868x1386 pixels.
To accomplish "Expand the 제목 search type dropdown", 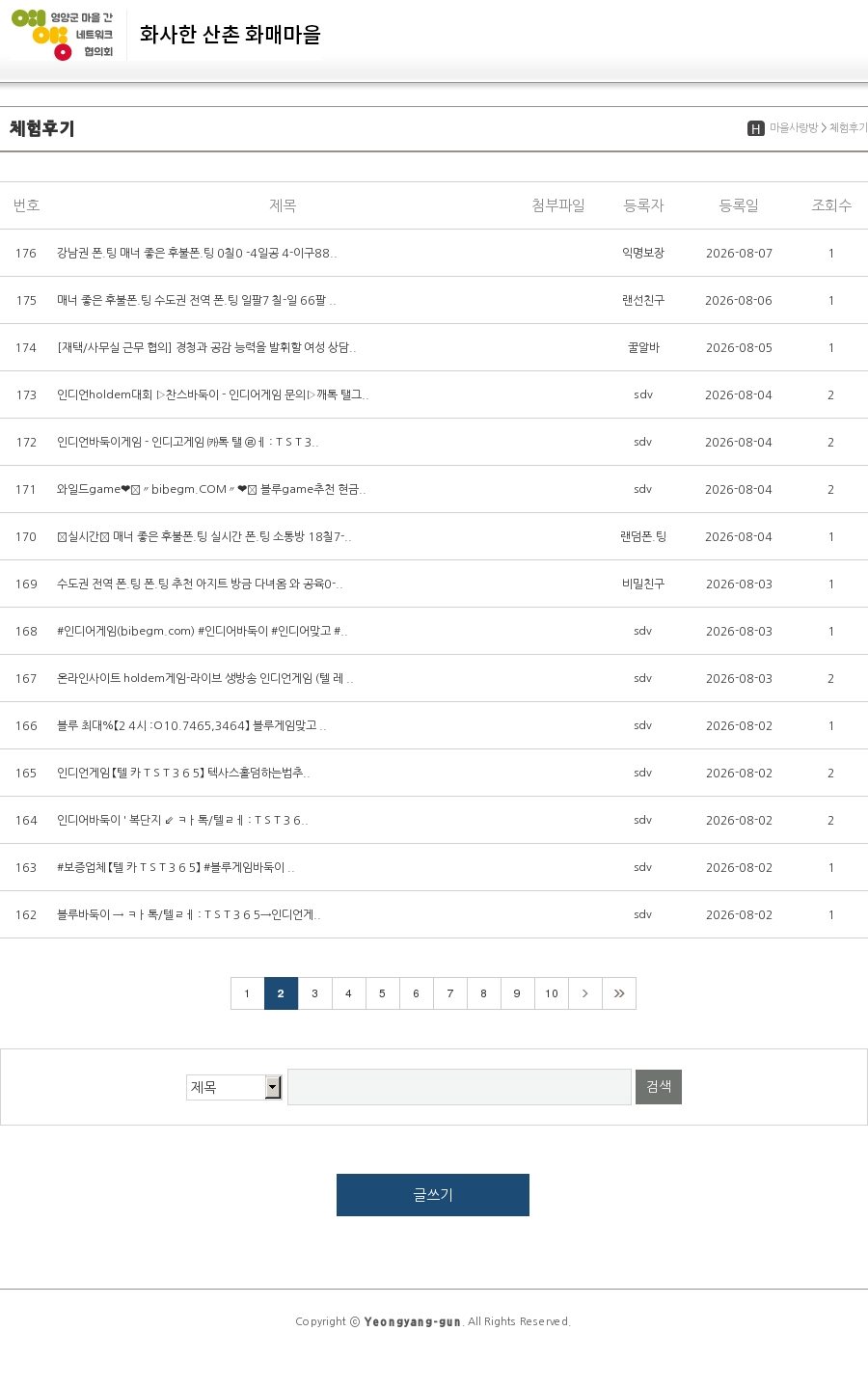I will click(233, 1087).
